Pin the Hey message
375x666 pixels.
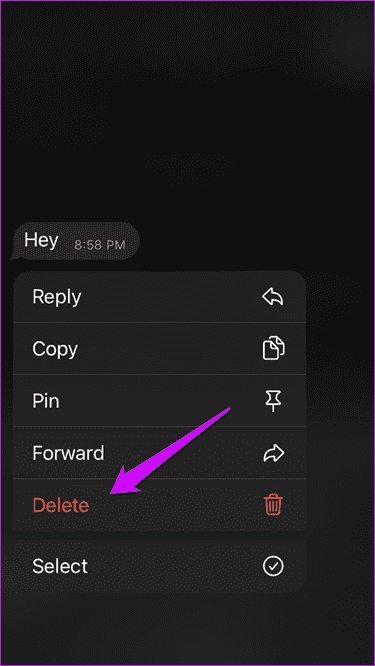click(x=160, y=401)
